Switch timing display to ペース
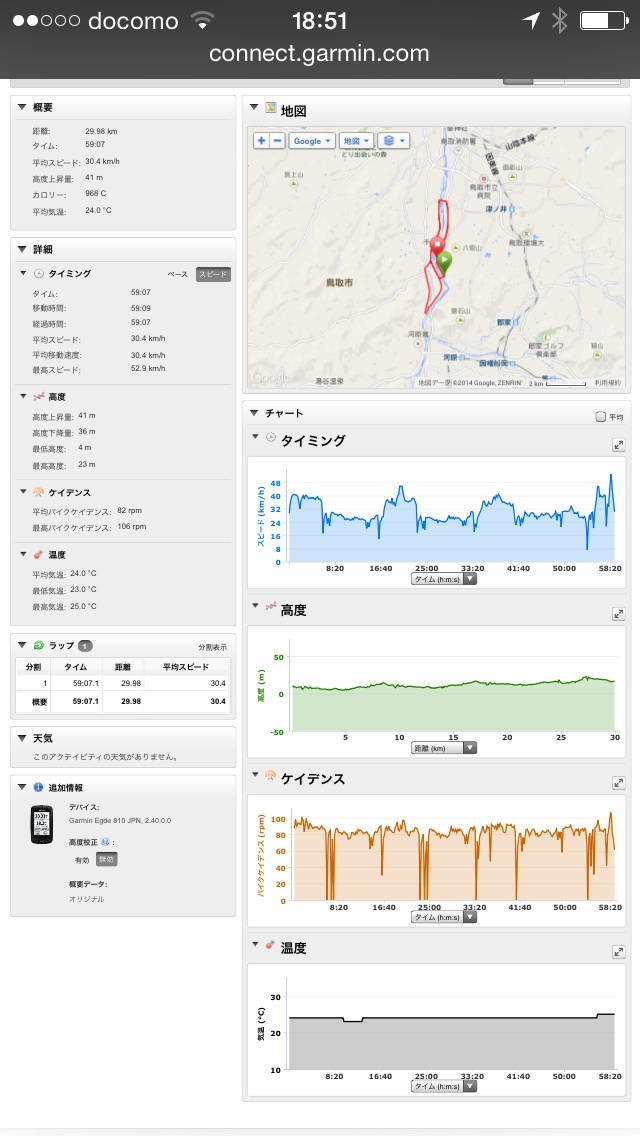The image size is (640, 1136). pos(177,274)
